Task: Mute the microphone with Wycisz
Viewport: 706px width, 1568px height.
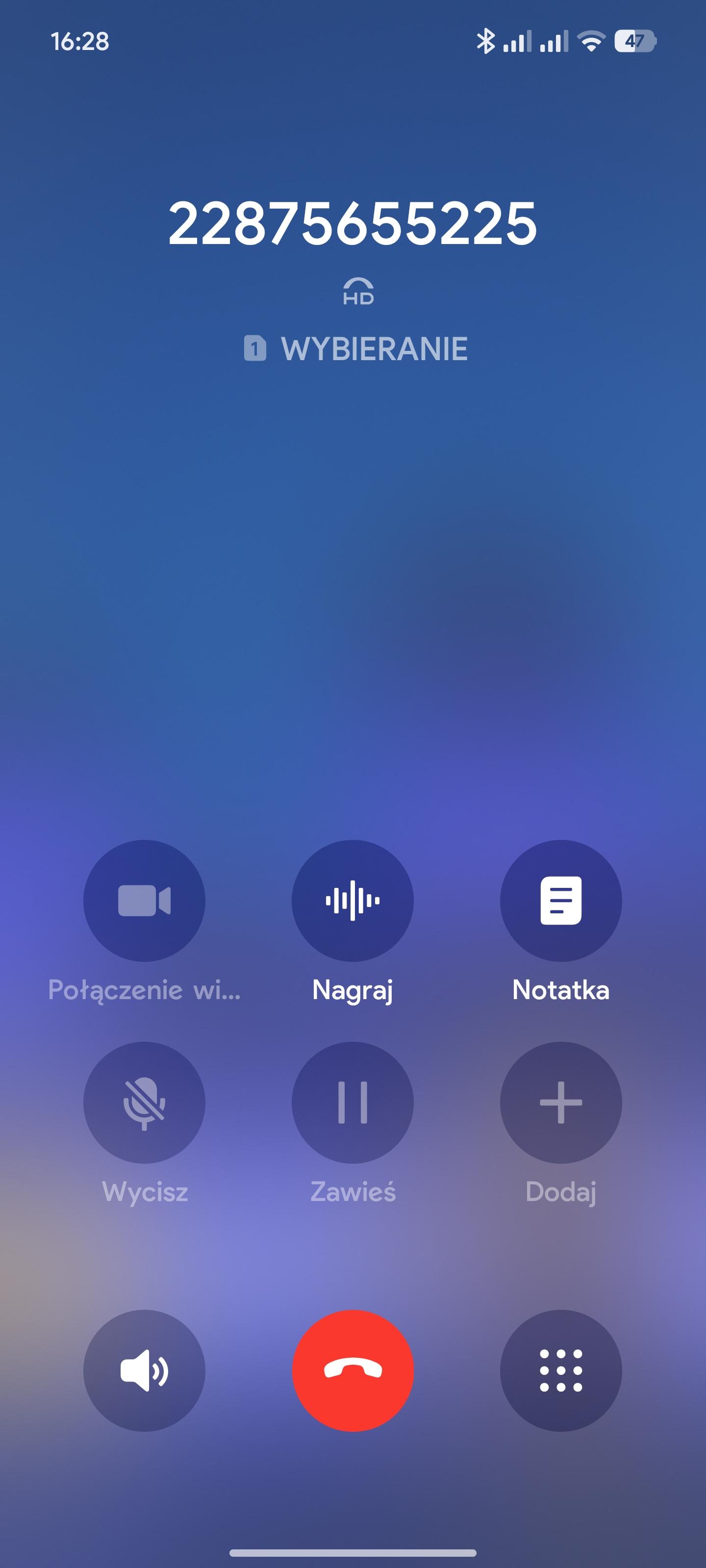Action: coord(144,1102)
